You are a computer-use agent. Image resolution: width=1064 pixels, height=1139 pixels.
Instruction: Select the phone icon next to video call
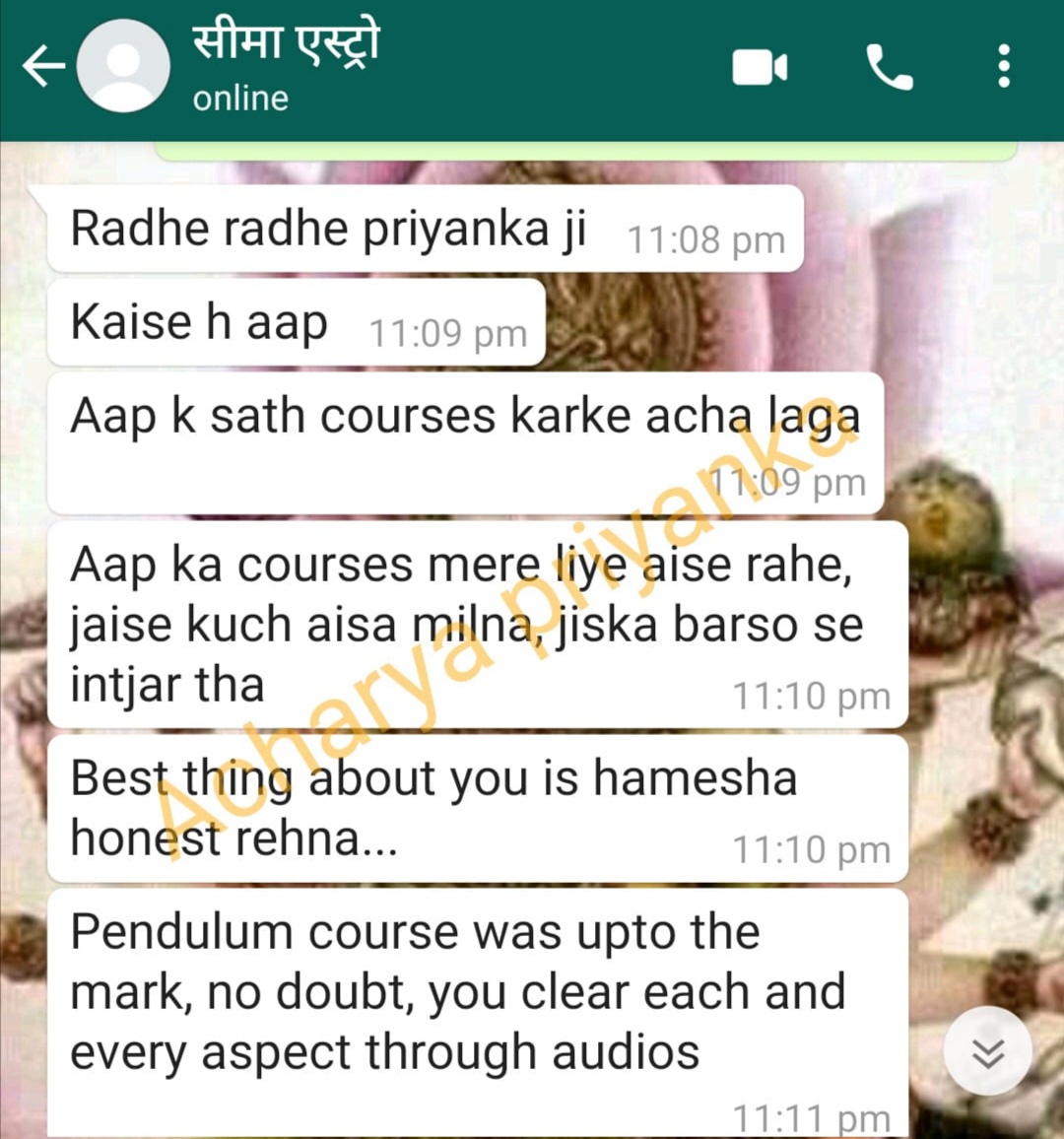click(890, 67)
